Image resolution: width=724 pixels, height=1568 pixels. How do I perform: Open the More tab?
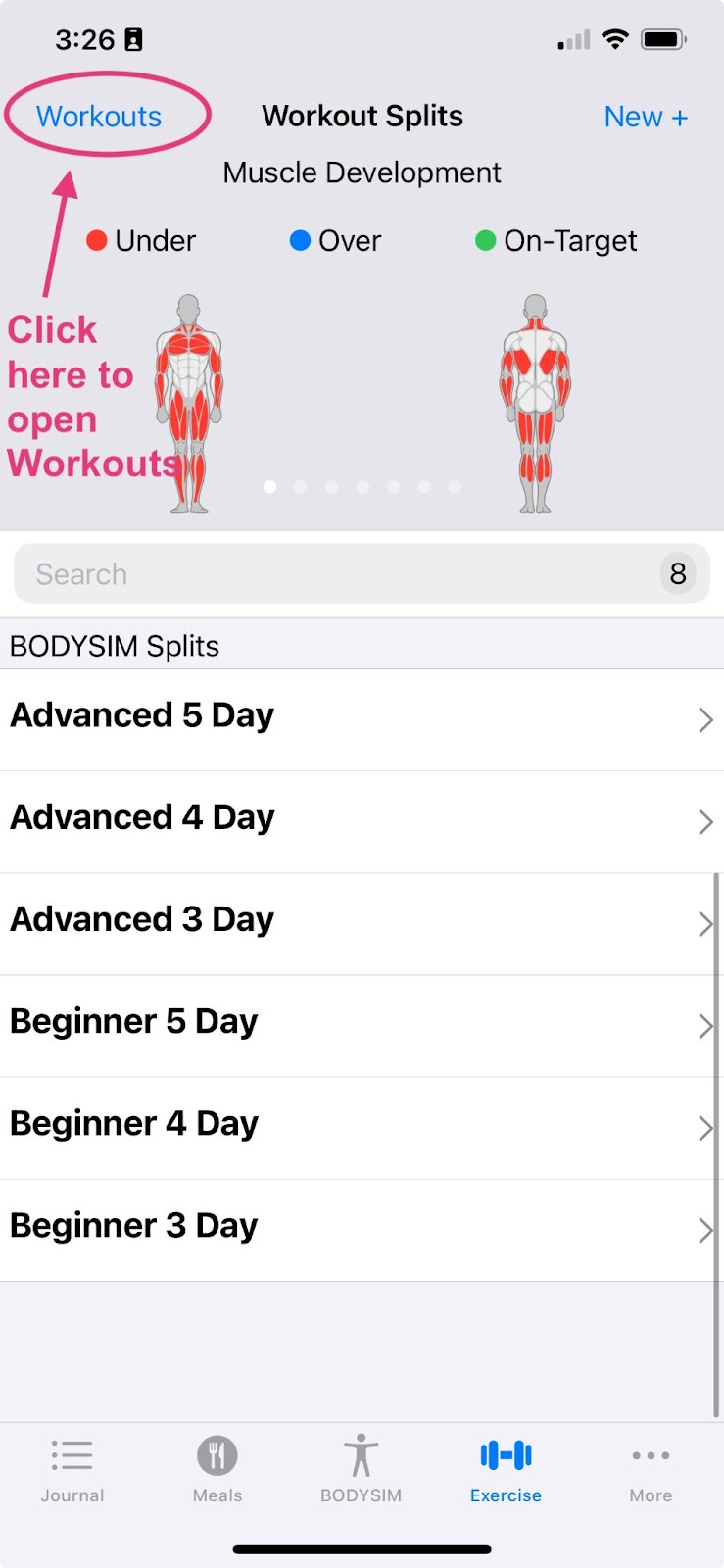(651, 1469)
